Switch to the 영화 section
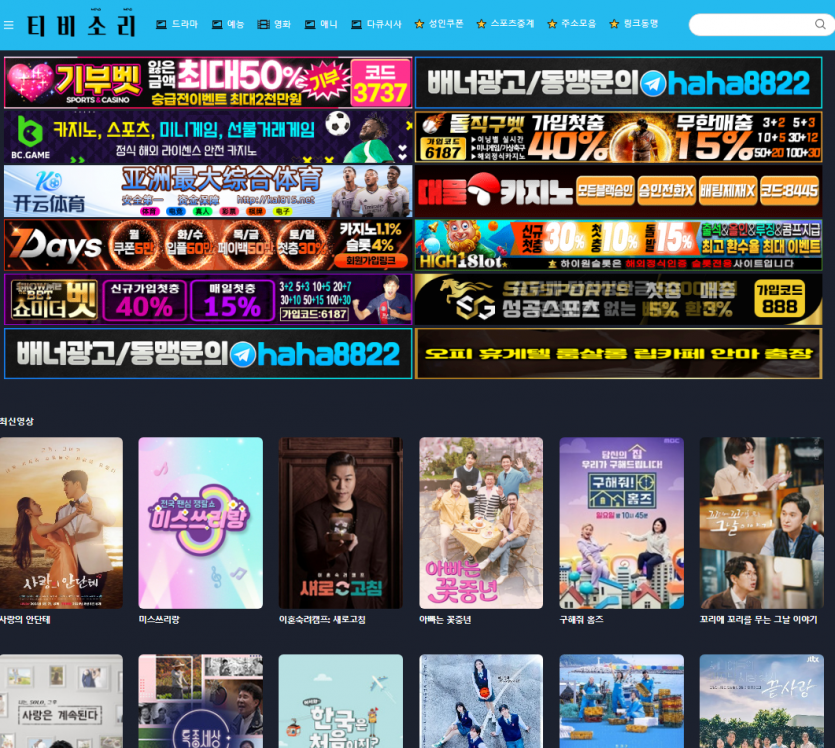This screenshot has width=835, height=748. pos(275,24)
